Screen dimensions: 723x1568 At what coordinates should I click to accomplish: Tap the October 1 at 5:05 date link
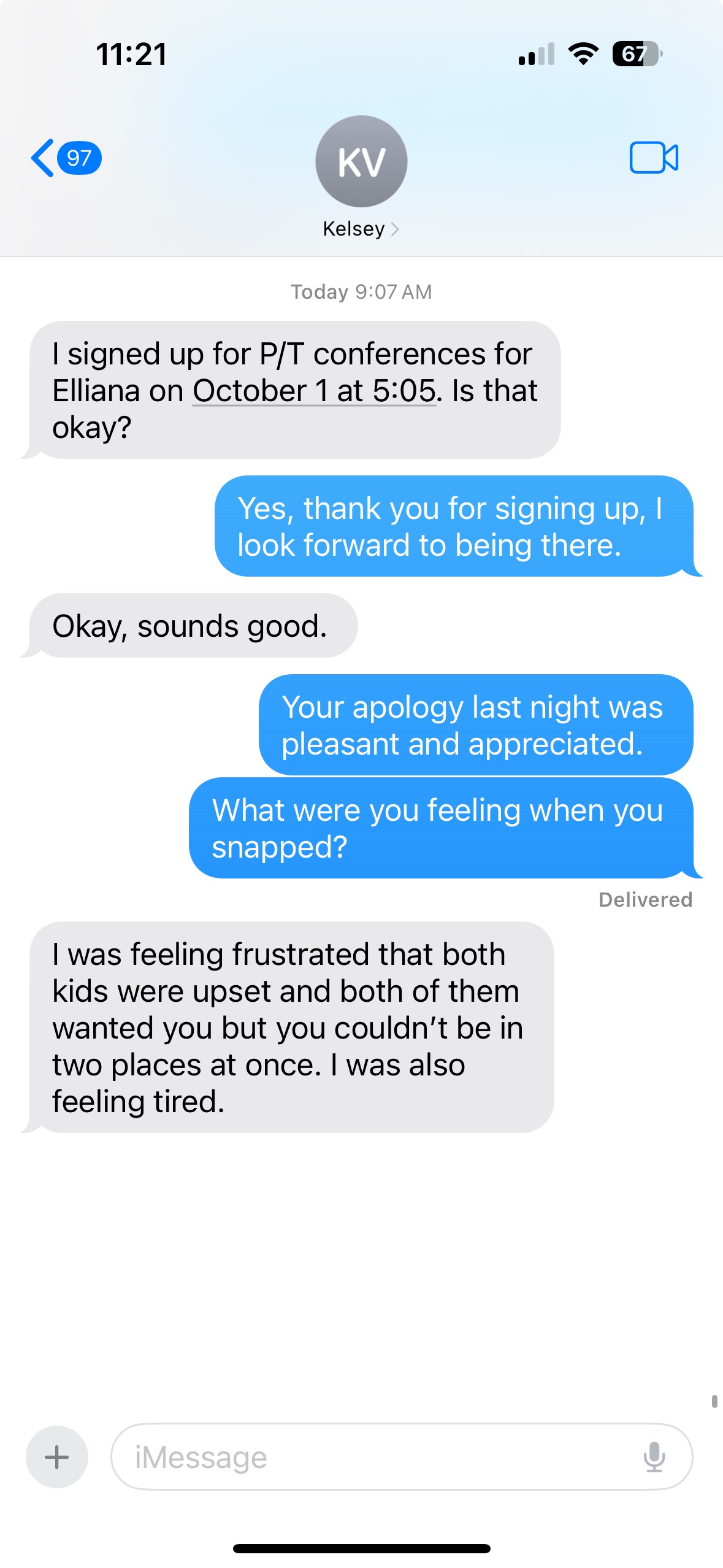(314, 391)
